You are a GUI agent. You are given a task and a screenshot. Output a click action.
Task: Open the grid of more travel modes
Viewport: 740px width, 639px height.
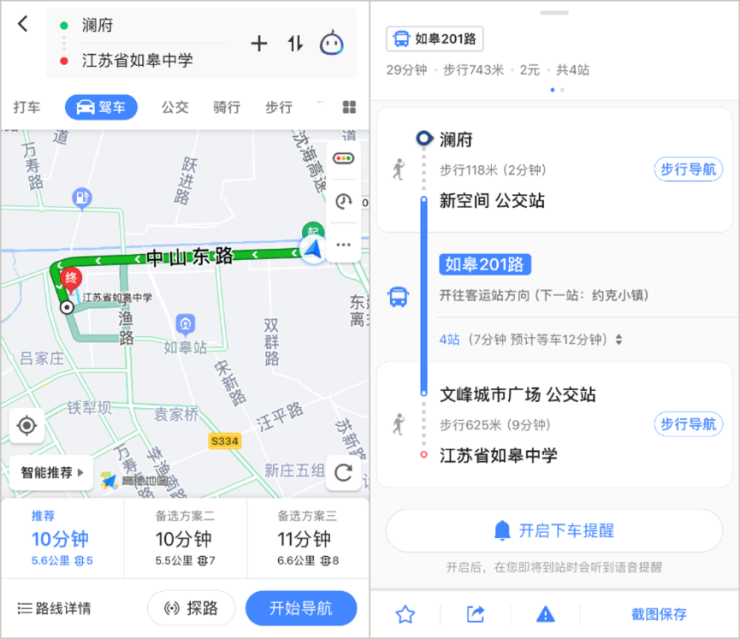[x=349, y=107]
